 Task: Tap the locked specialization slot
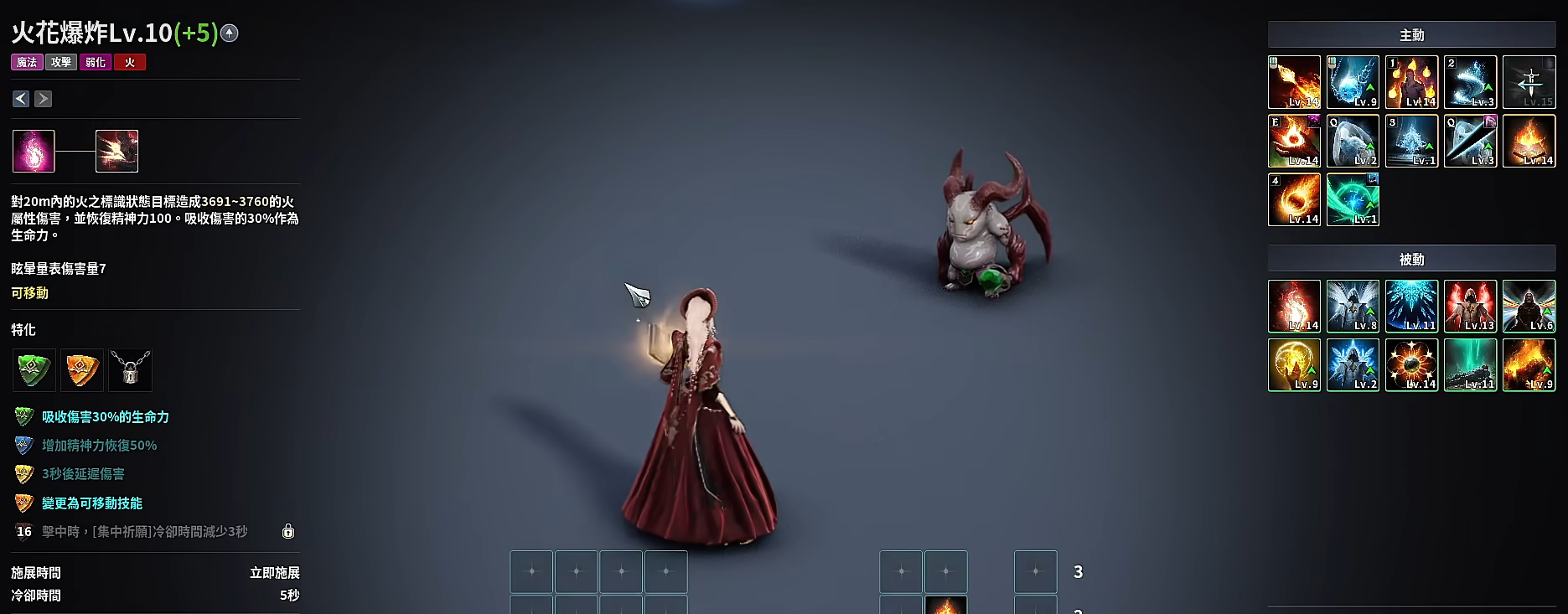click(131, 369)
